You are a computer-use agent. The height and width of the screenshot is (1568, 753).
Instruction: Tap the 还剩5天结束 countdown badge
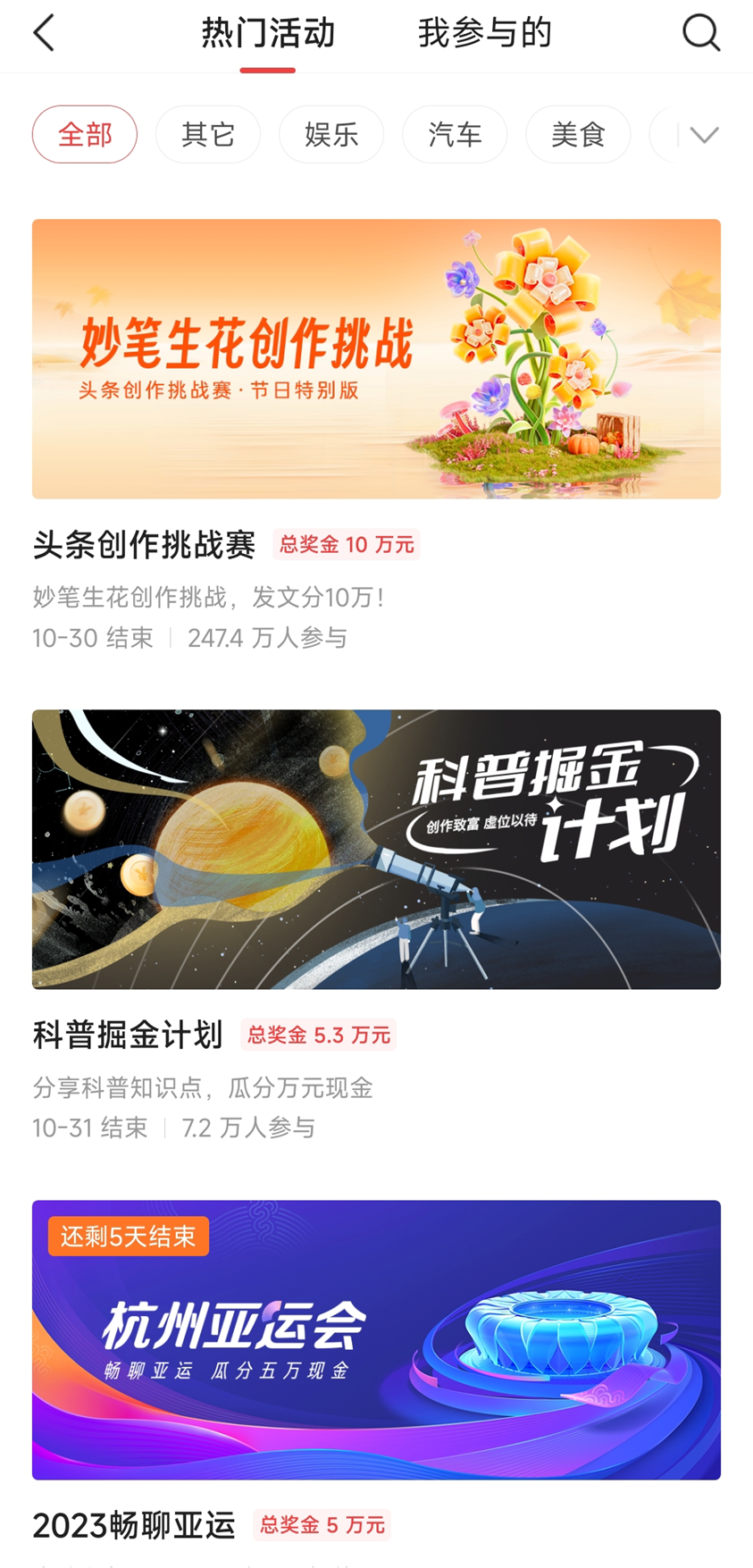tap(127, 1236)
